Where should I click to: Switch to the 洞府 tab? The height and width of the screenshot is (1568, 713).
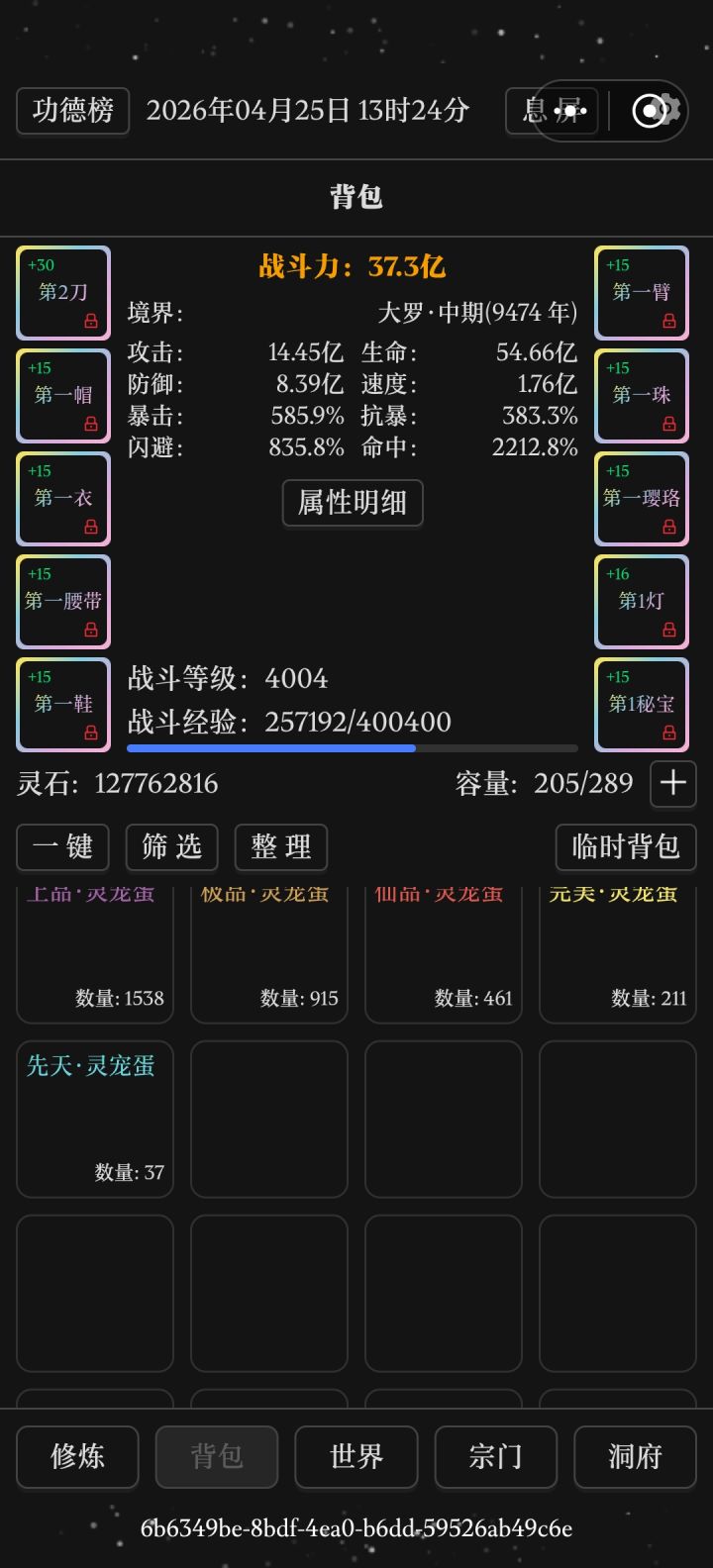(635, 1456)
